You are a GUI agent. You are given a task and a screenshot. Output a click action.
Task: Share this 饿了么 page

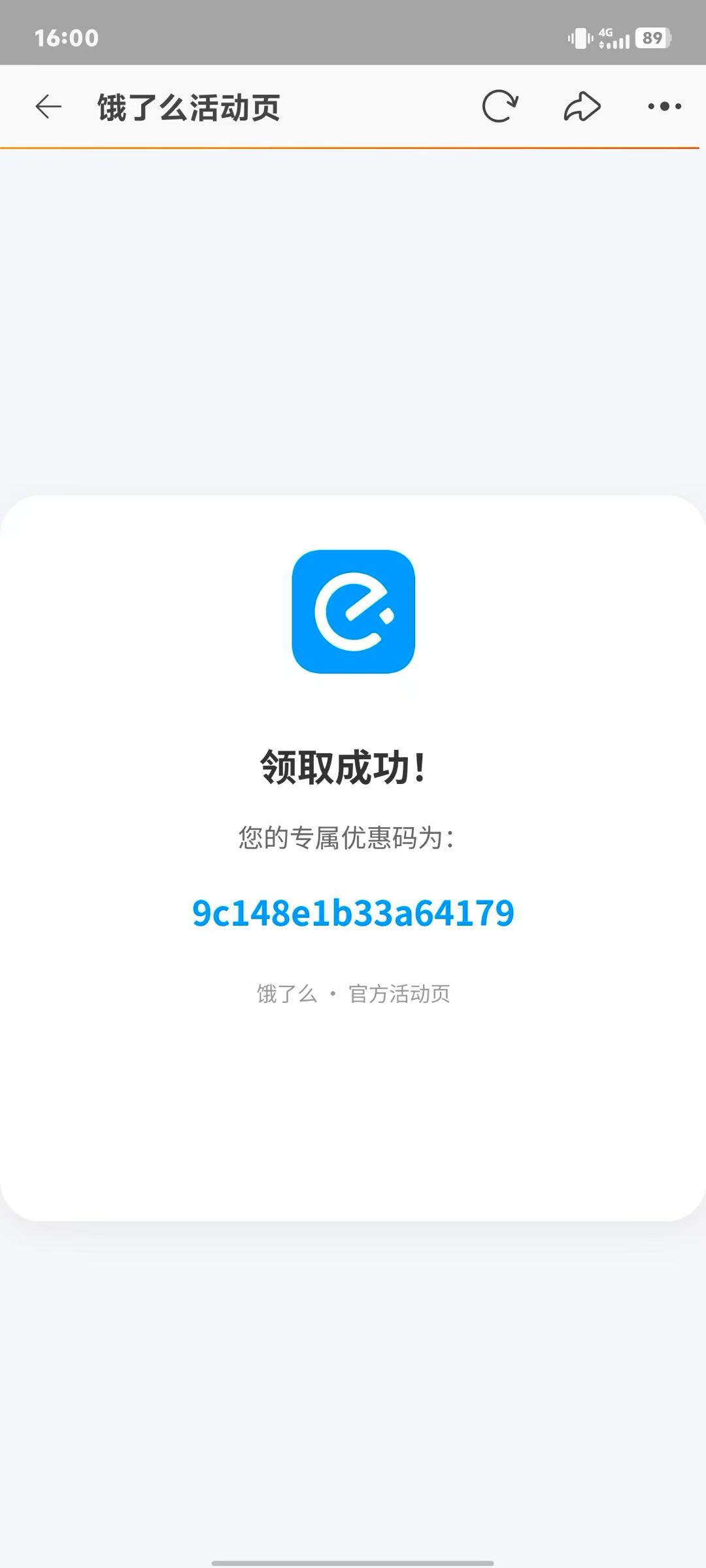[x=582, y=106]
